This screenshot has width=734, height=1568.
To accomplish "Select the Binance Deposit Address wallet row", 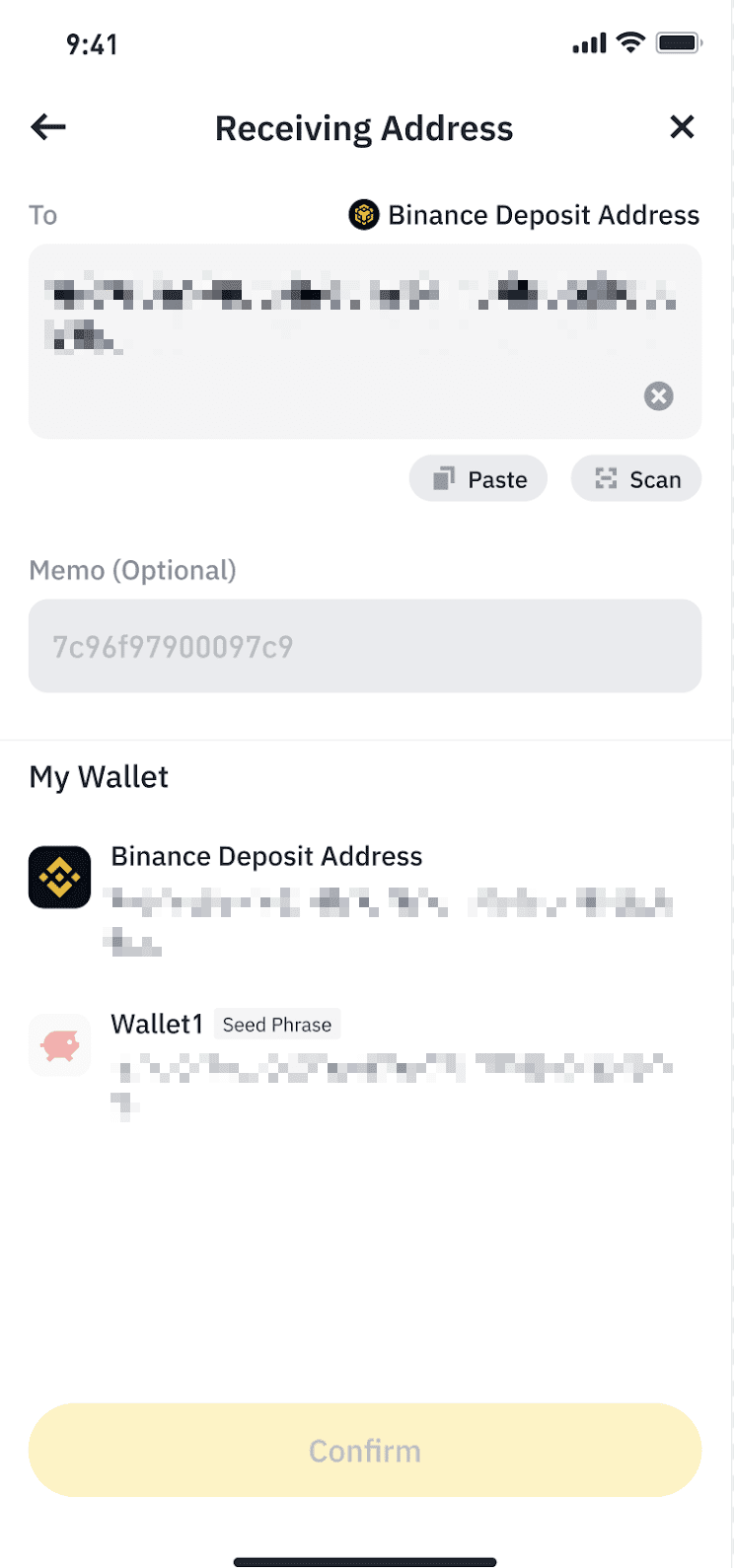I will (x=365, y=900).
